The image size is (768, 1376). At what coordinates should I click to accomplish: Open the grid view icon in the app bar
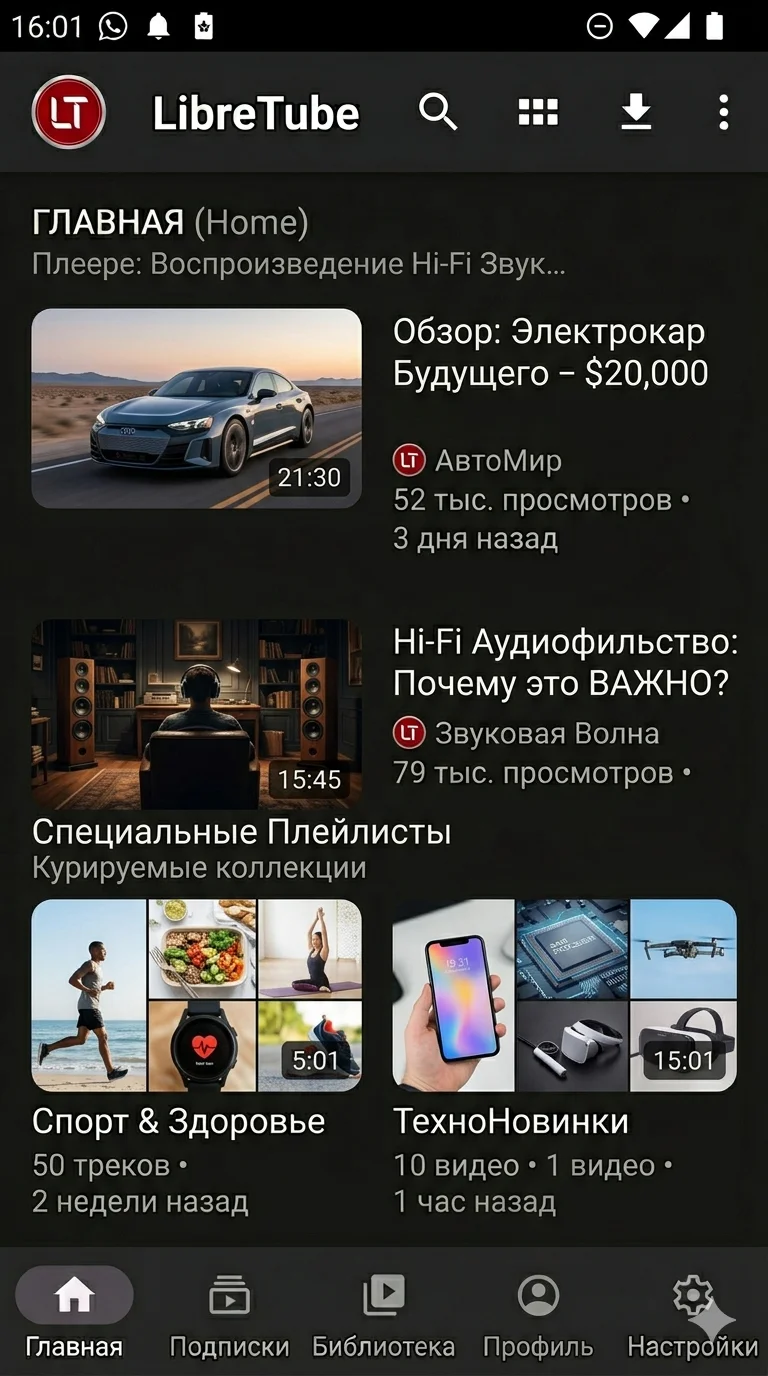tap(538, 112)
